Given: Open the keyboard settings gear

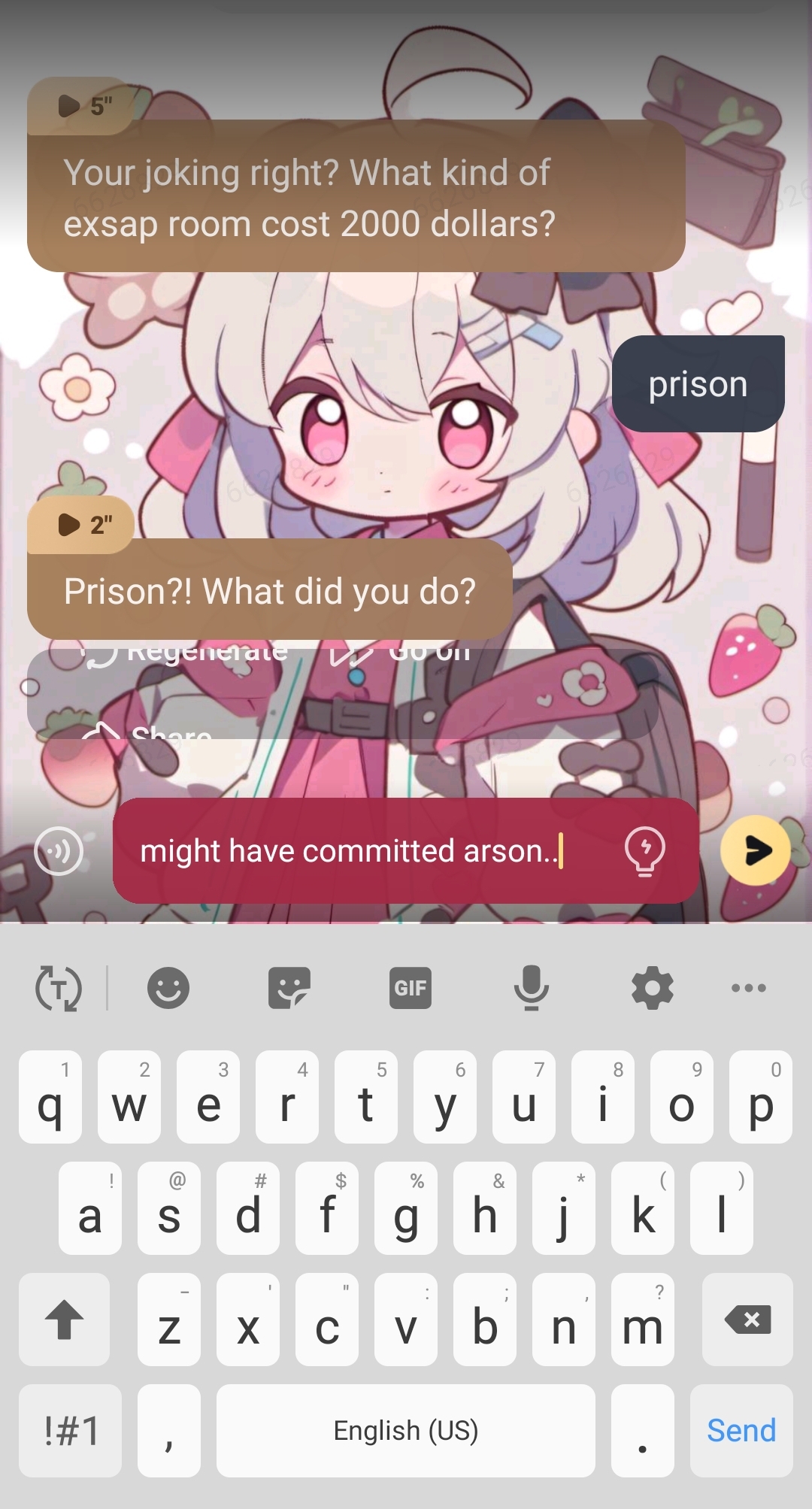Looking at the screenshot, I should [652, 987].
